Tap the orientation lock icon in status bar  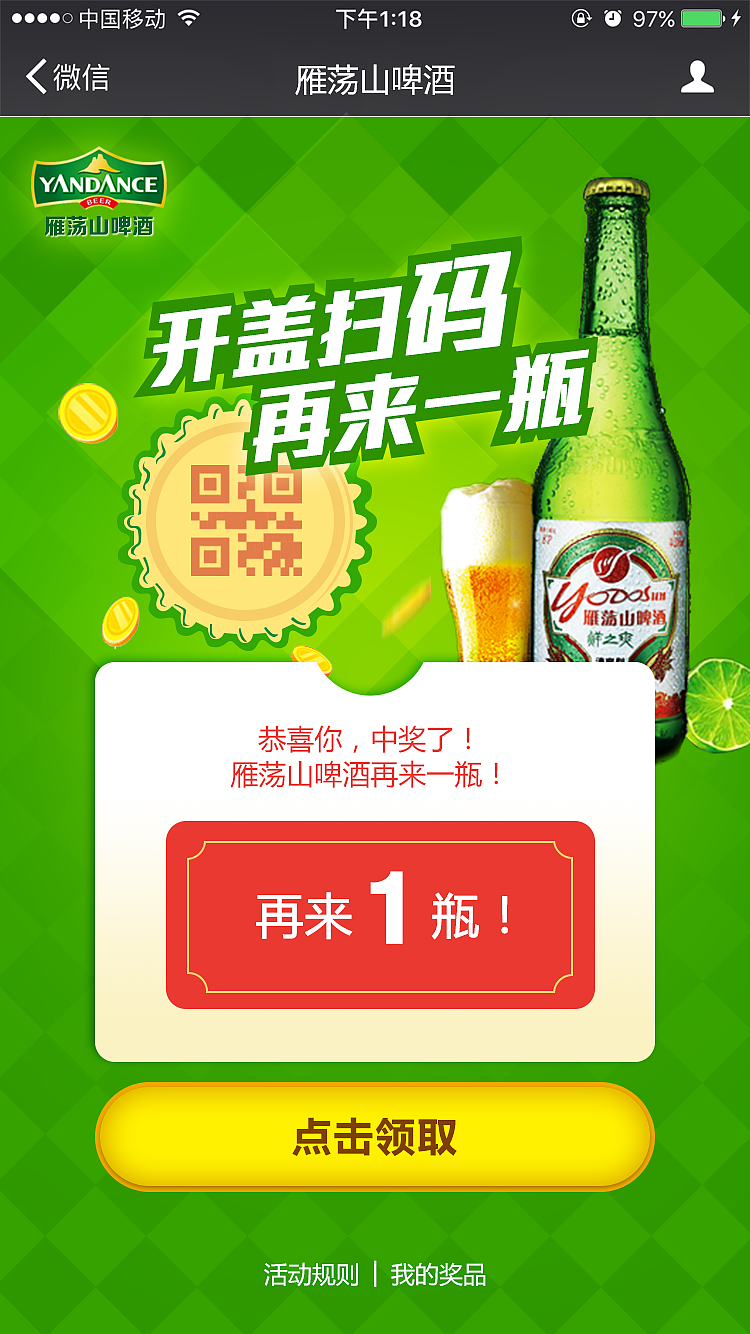(582, 16)
